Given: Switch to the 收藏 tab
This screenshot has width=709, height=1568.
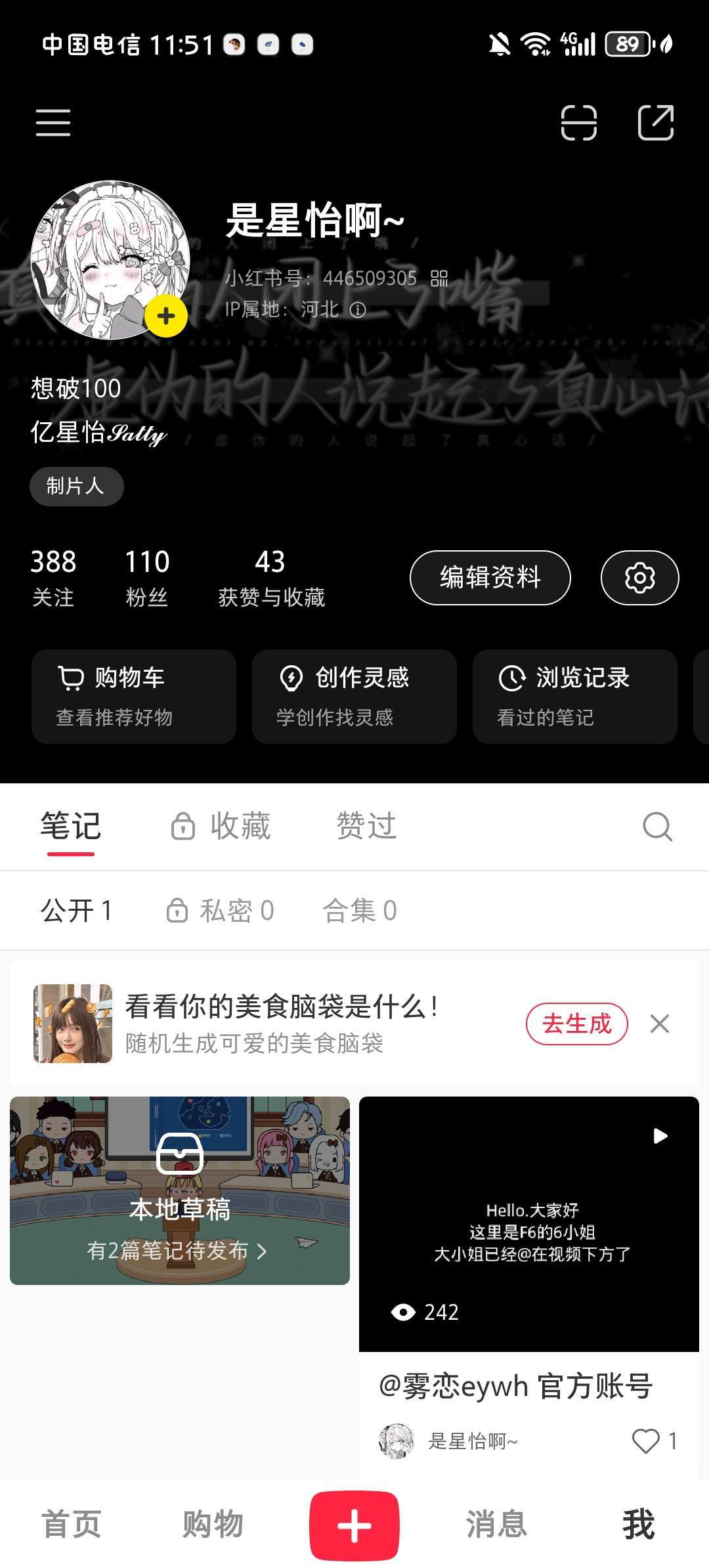Looking at the screenshot, I should (222, 826).
